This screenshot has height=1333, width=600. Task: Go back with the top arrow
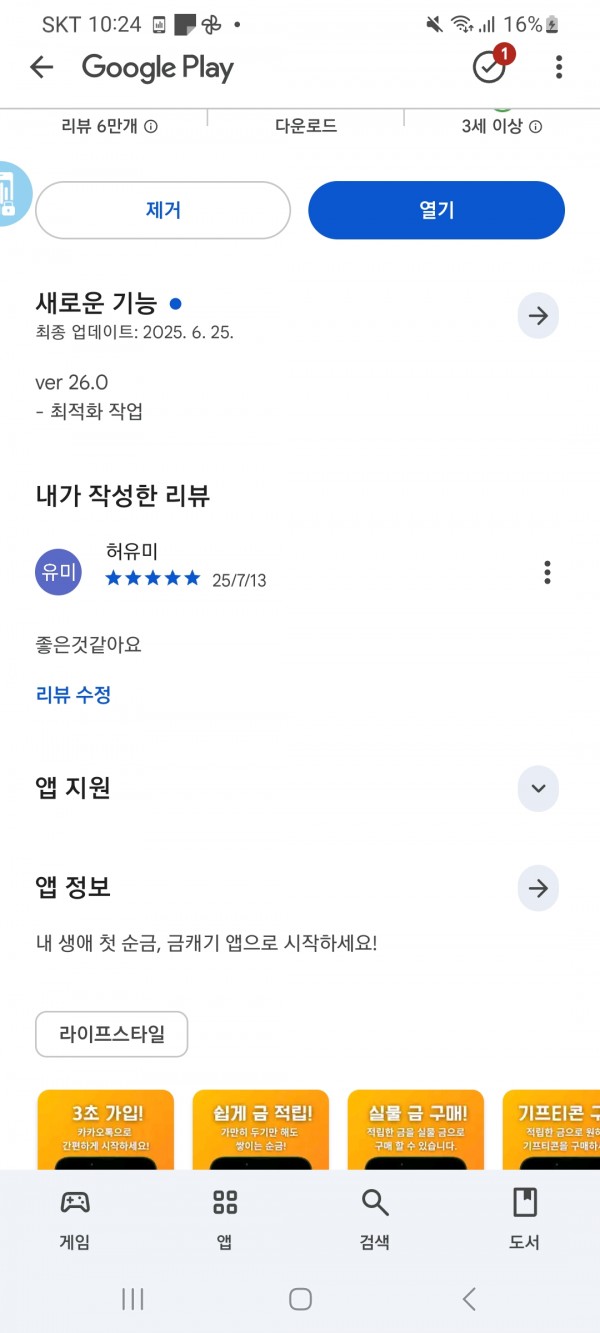[41, 67]
